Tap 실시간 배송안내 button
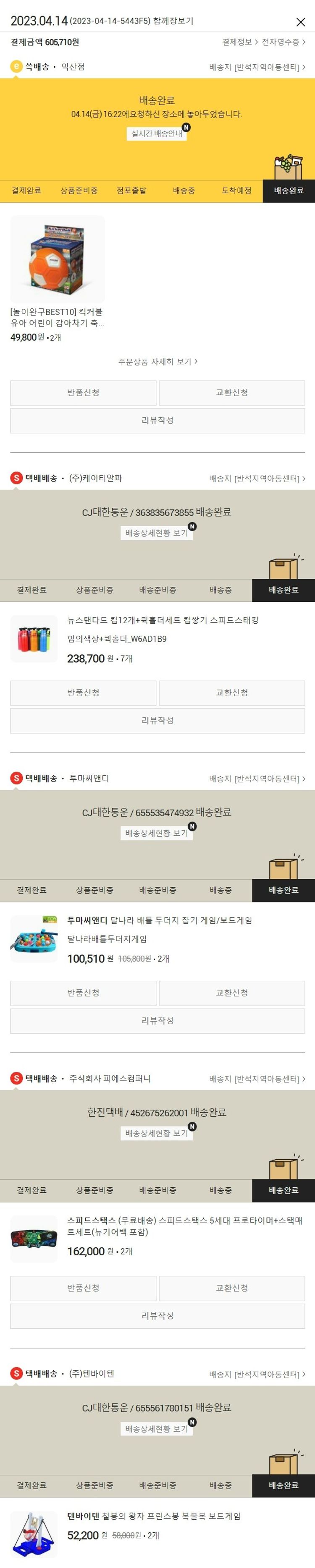The width and height of the screenshot is (315, 1568). click(x=157, y=133)
